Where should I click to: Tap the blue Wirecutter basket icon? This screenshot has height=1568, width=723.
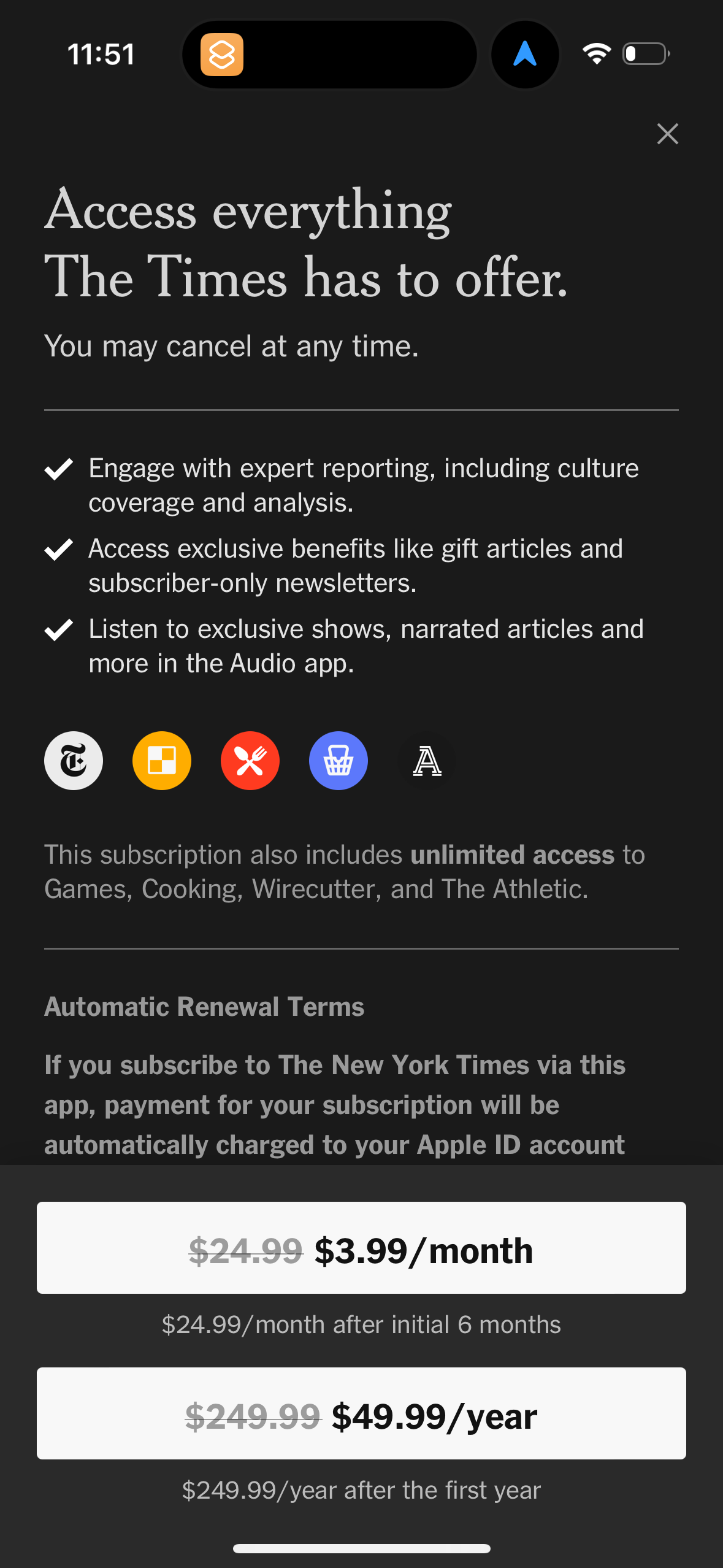click(x=338, y=760)
